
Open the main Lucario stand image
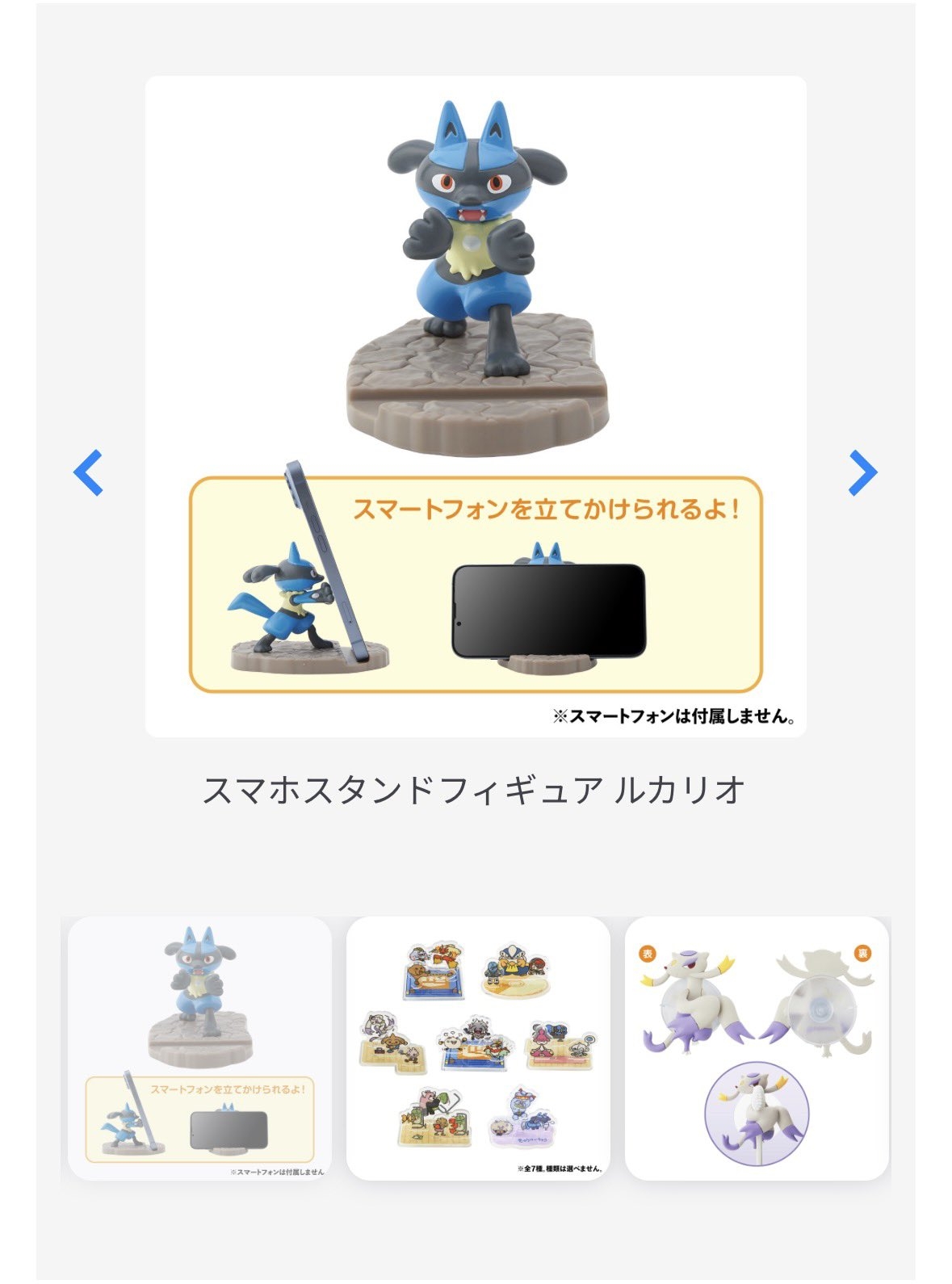tap(476, 406)
